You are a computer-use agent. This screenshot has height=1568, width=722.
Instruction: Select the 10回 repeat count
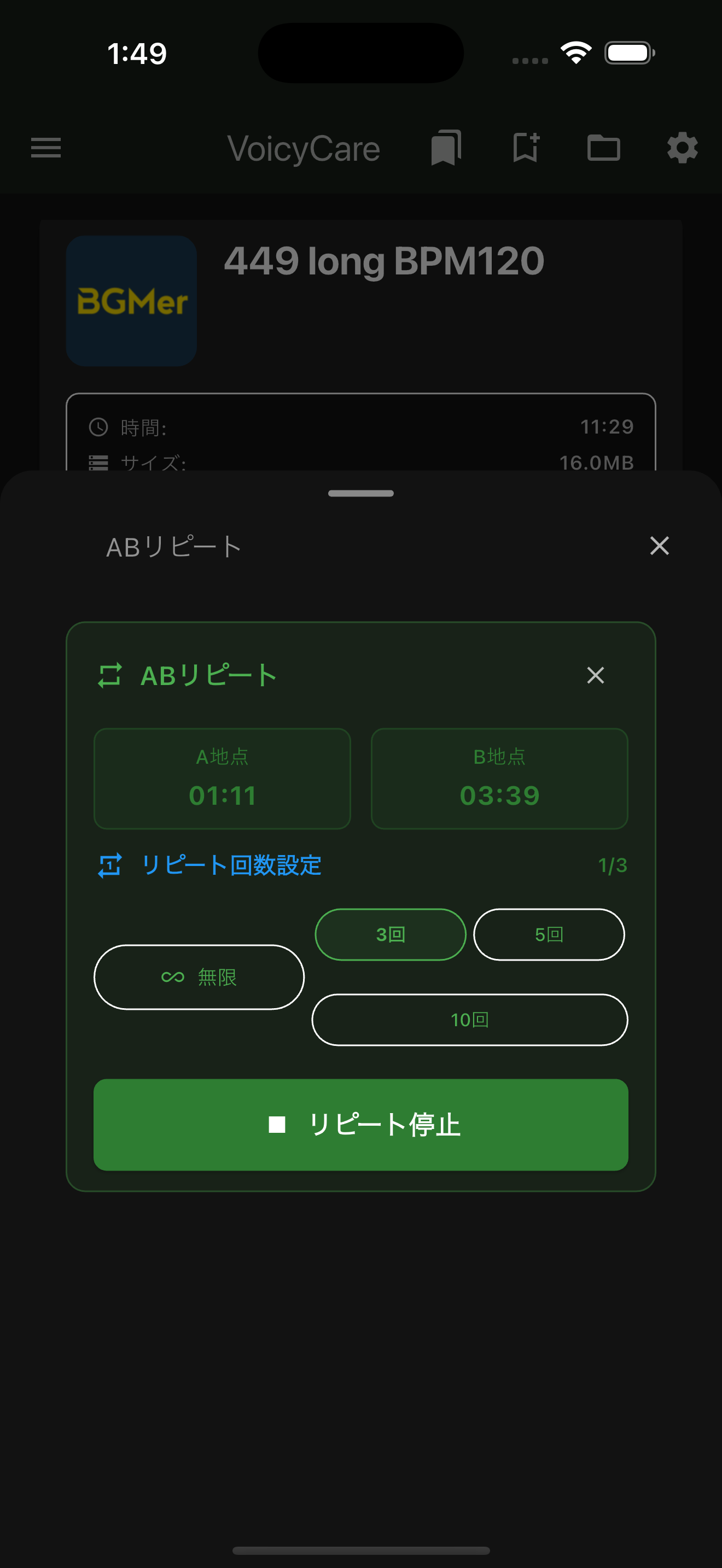pyautogui.click(x=469, y=1020)
